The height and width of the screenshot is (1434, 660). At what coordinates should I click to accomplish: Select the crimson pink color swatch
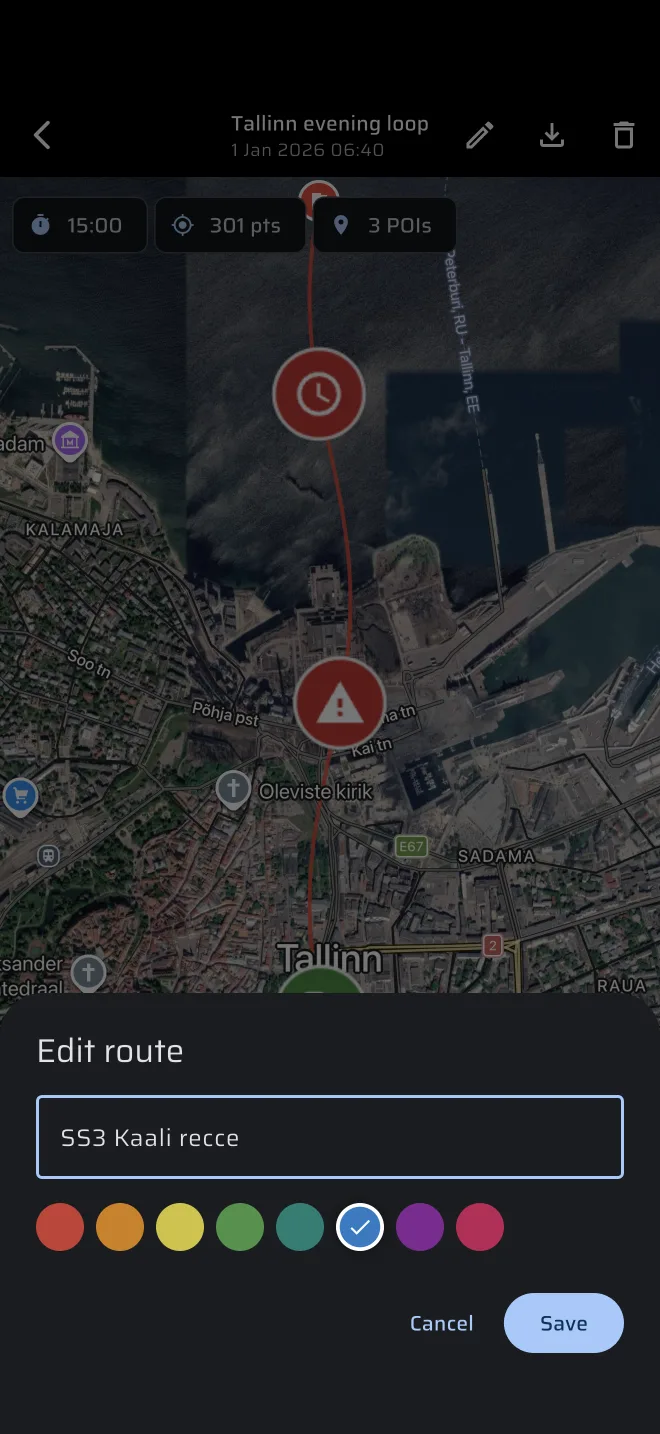pos(480,1227)
